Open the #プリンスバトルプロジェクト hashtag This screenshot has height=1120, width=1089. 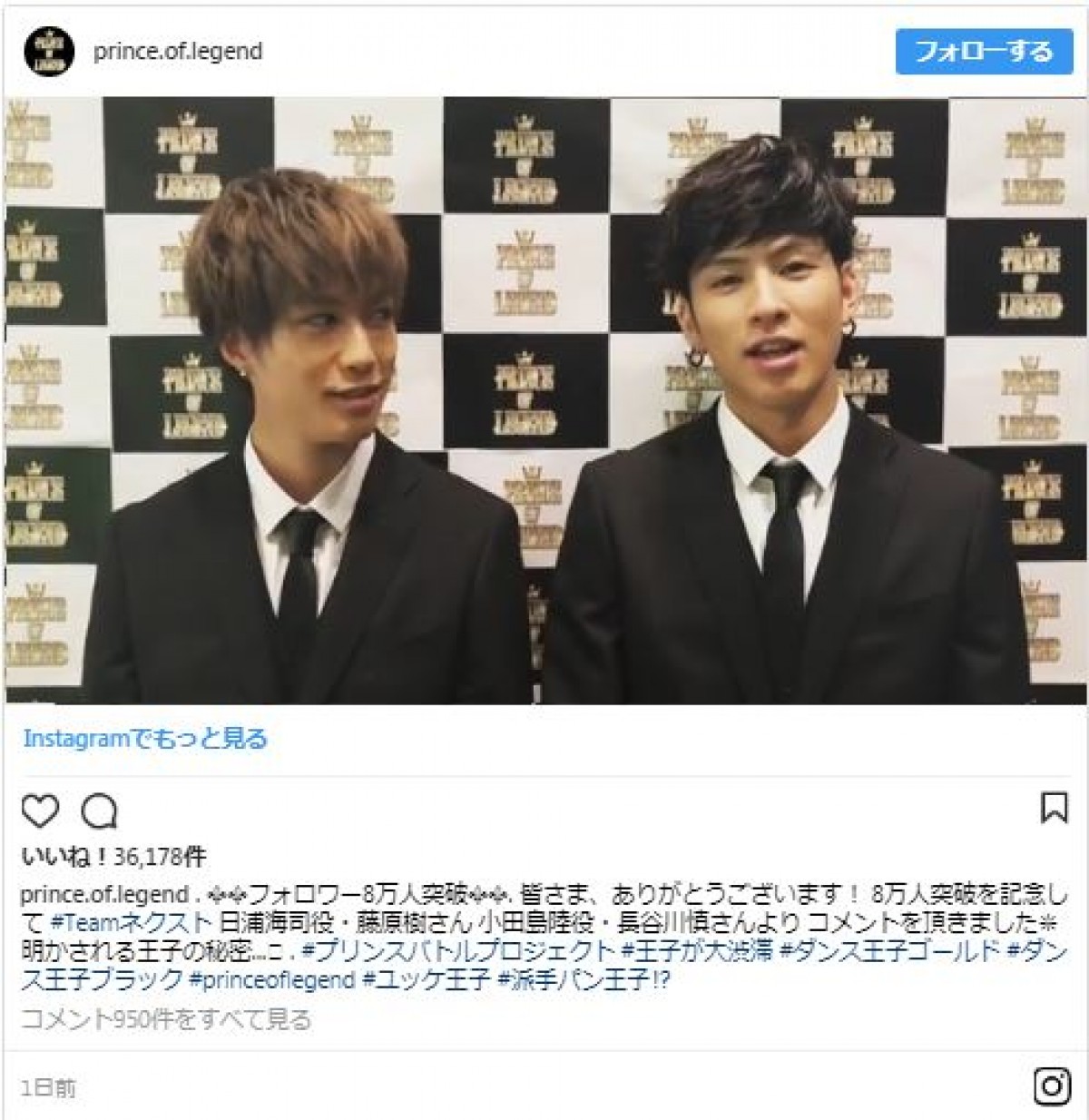(x=458, y=951)
